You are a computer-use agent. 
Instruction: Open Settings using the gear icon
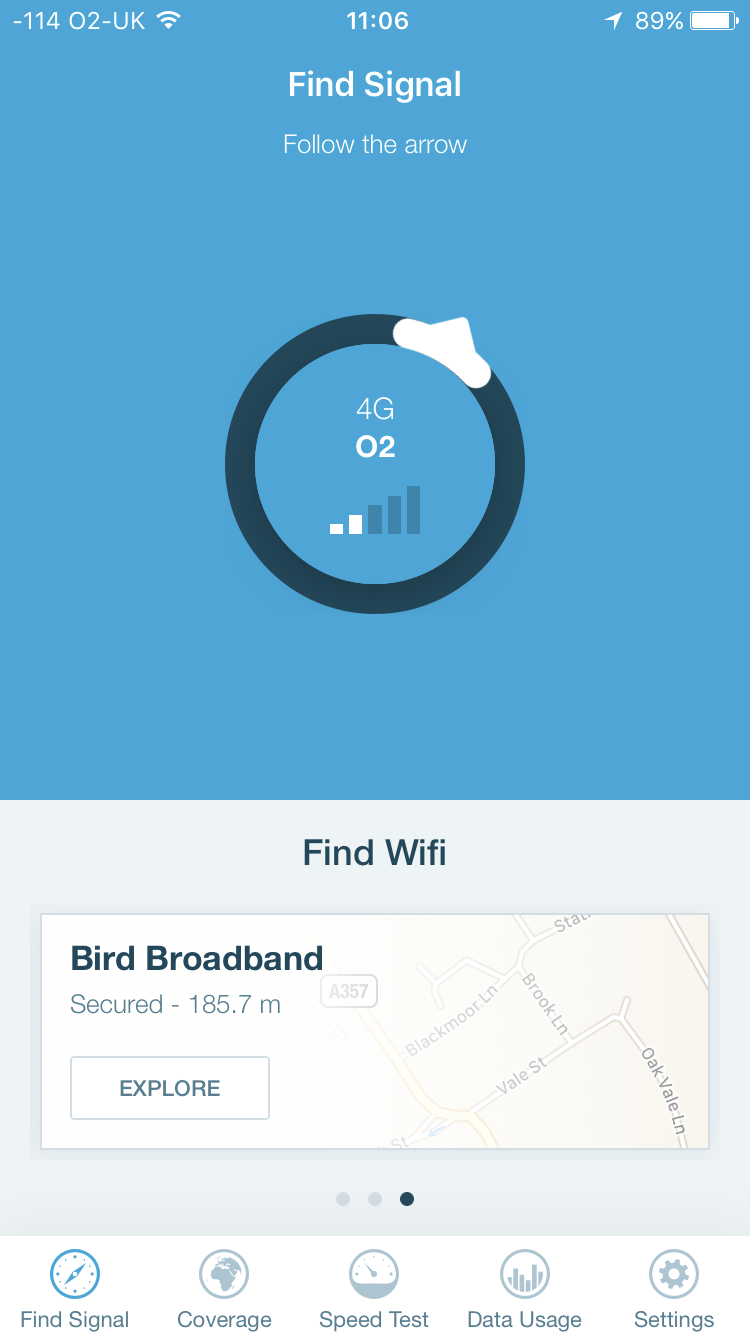[673, 1274]
